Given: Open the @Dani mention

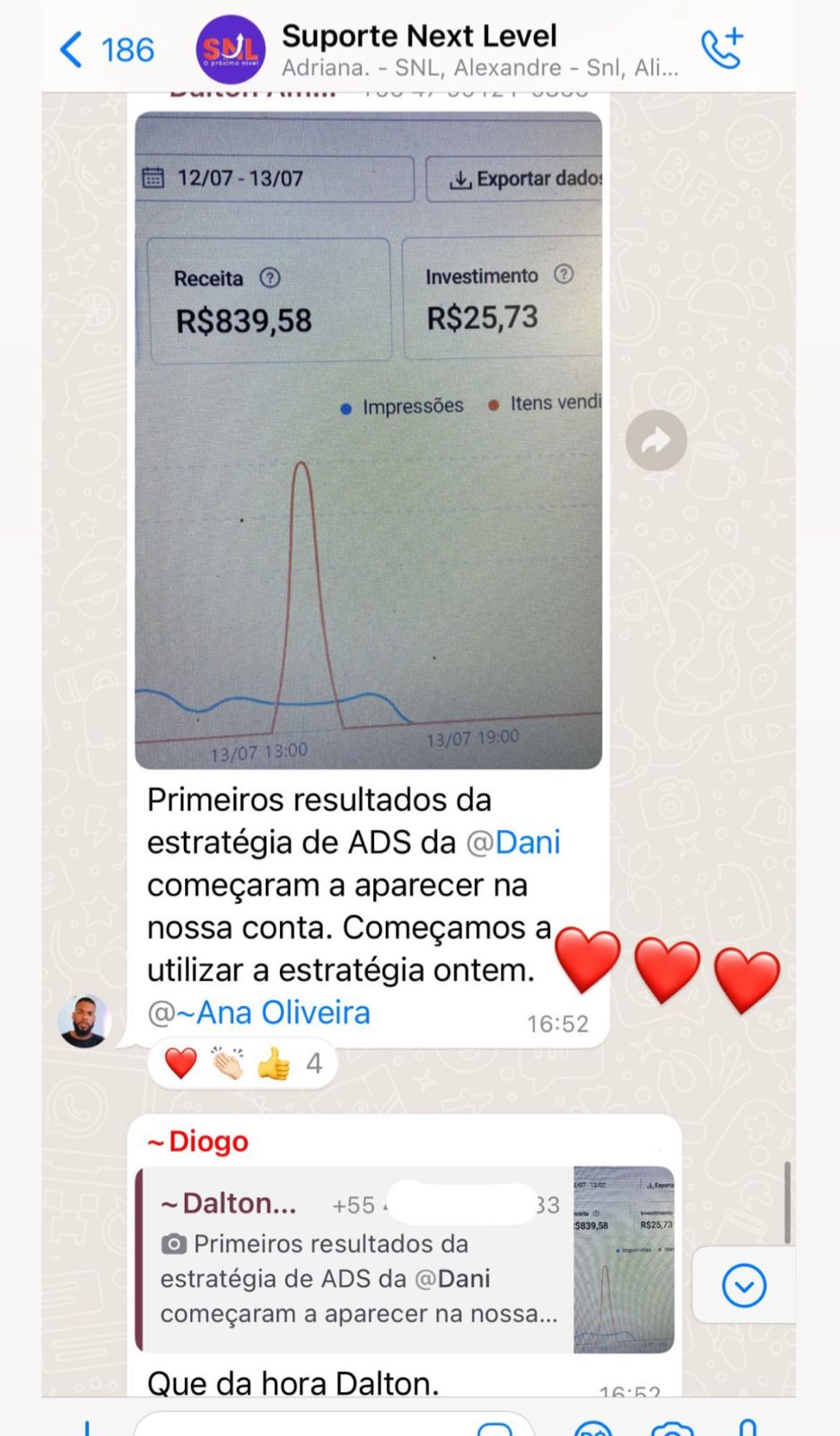Looking at the screenshot, I should tap(513, 843).
